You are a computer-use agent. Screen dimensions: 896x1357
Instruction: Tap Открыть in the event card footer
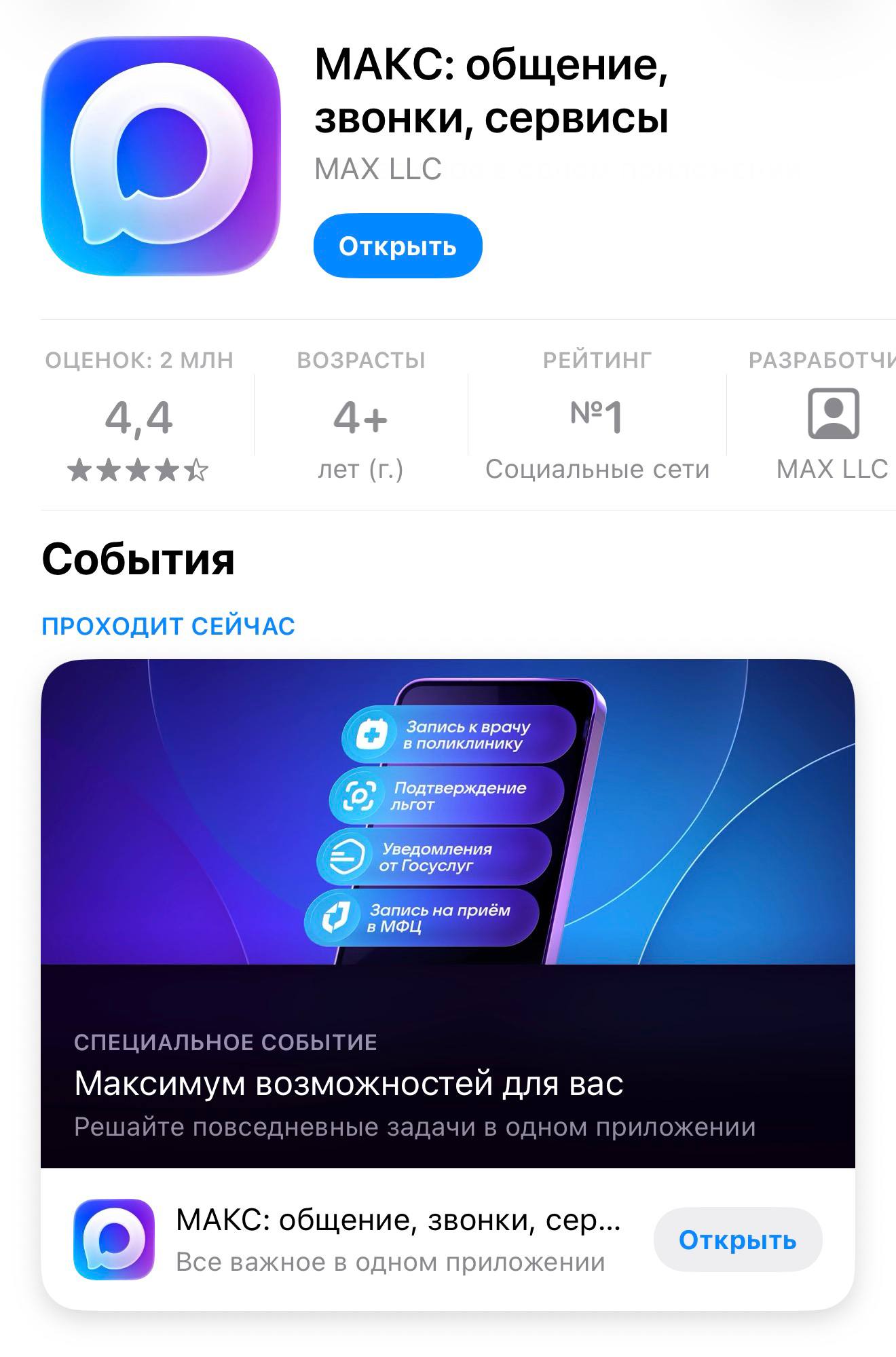click(737, 1240)
